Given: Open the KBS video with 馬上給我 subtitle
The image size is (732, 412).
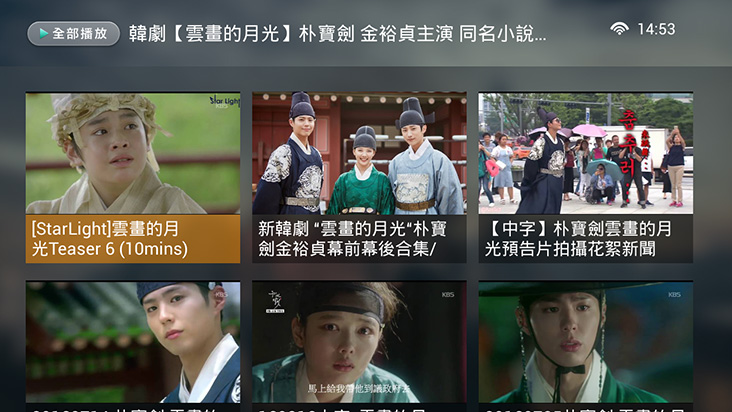Looking at the screenshot, I should click(x=359, y=345).
